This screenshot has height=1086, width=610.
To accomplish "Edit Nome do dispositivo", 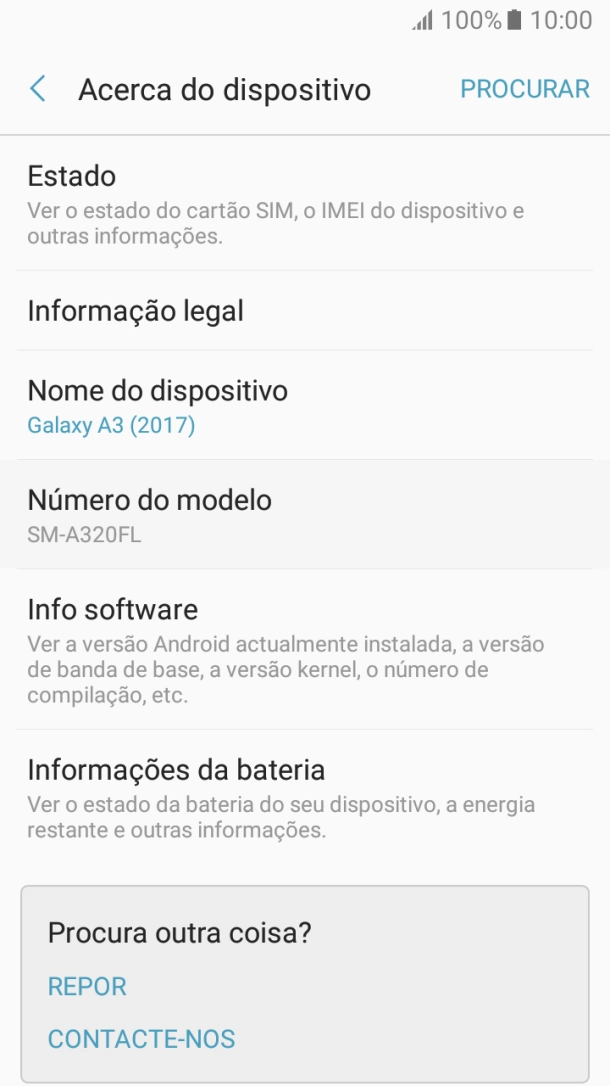I will (x=305, y=406).
